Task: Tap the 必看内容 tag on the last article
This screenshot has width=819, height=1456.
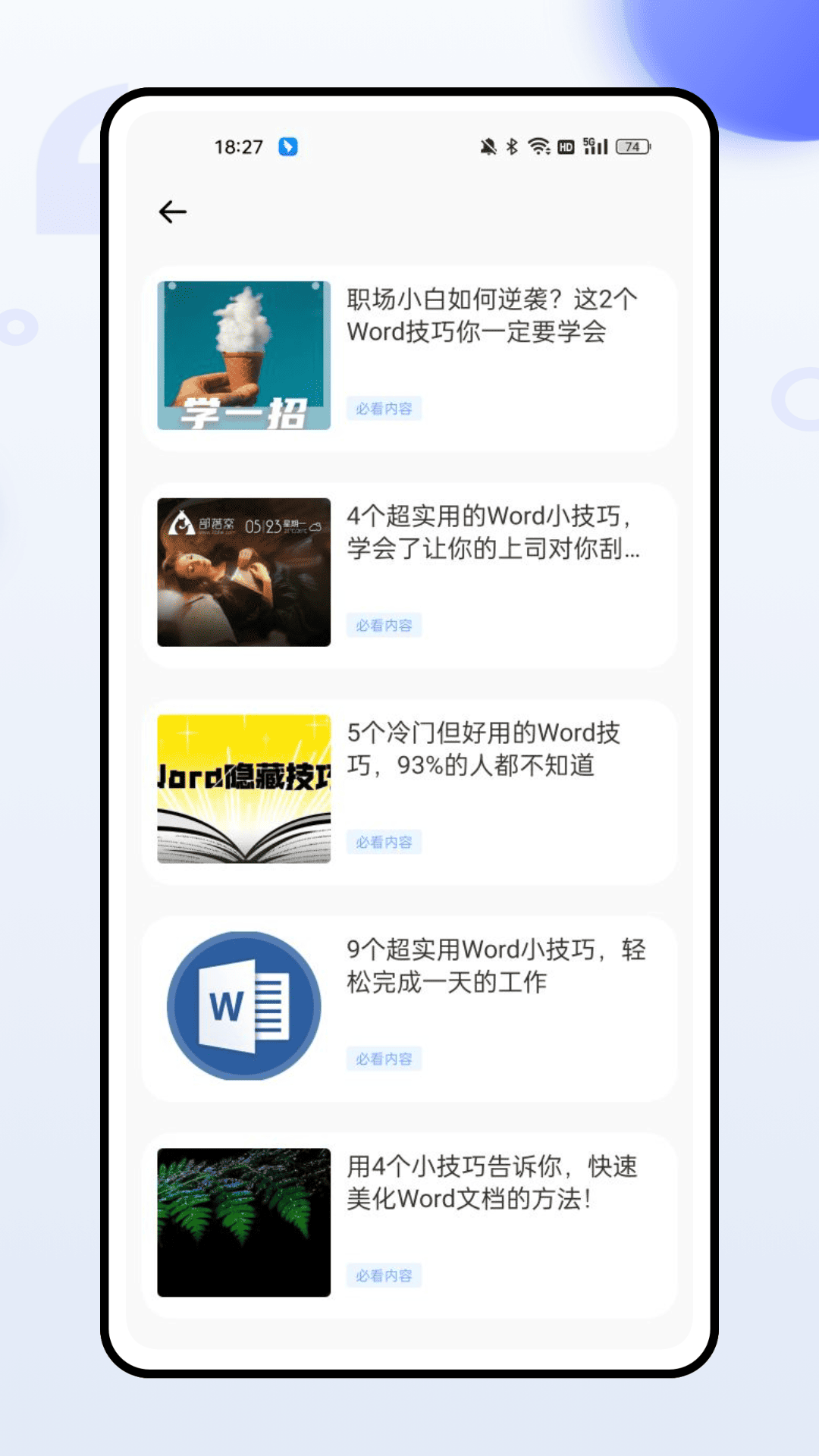Action: 384,1276
